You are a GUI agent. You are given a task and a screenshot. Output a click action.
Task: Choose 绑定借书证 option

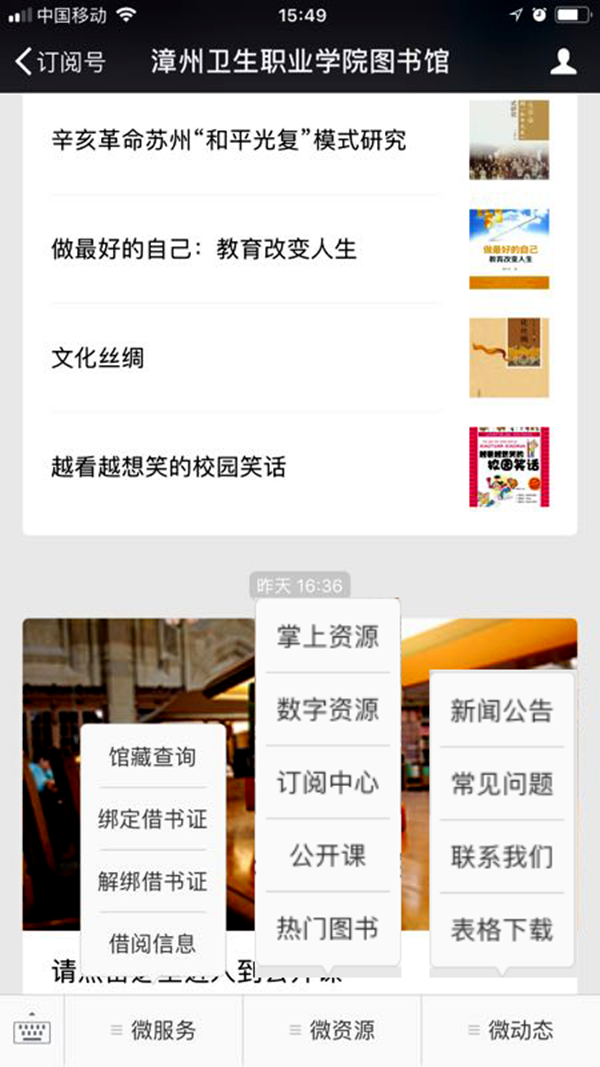click(152, 820)
